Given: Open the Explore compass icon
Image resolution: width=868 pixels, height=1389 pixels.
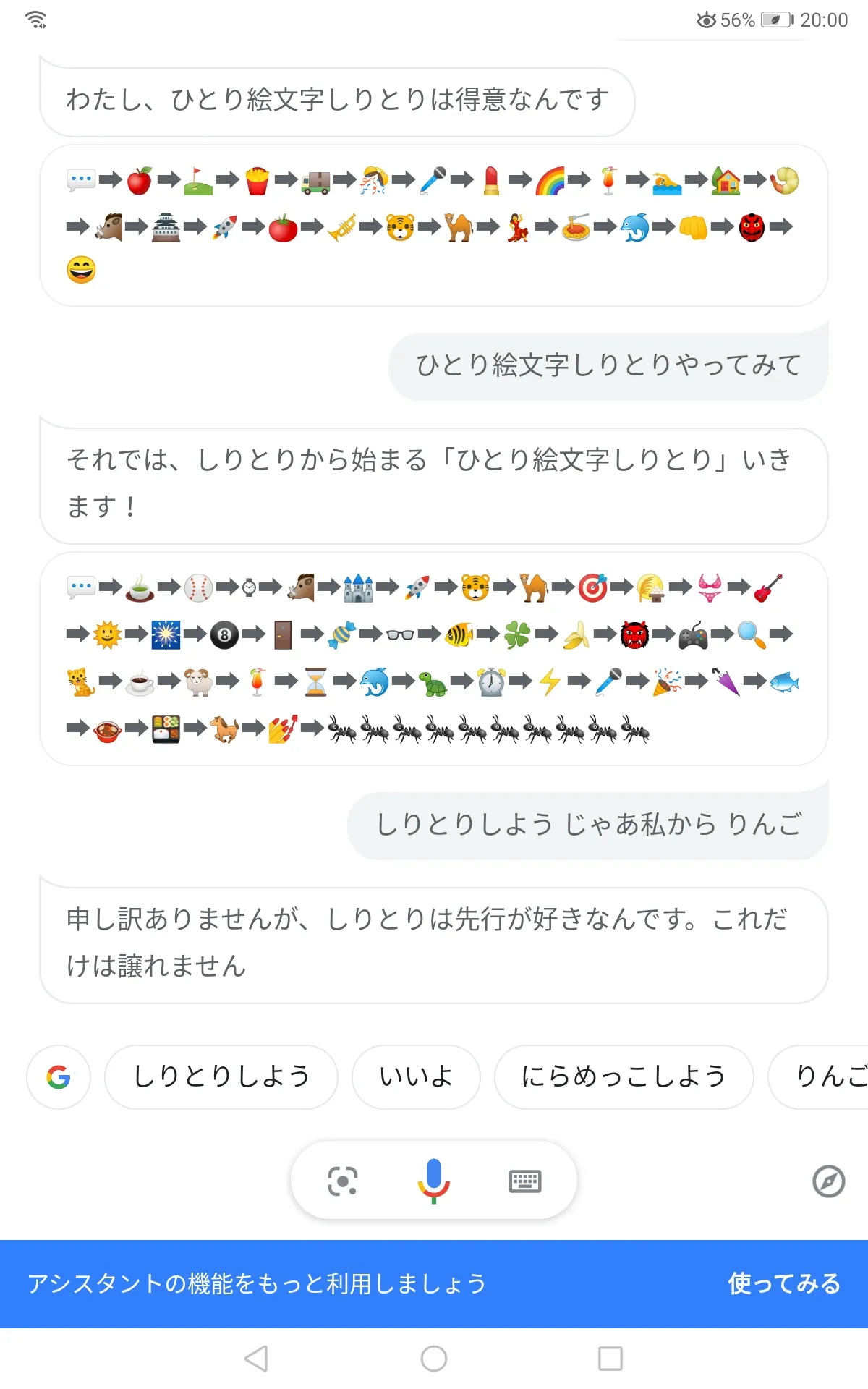Looking at the screenshot, I should point(829,1181).
